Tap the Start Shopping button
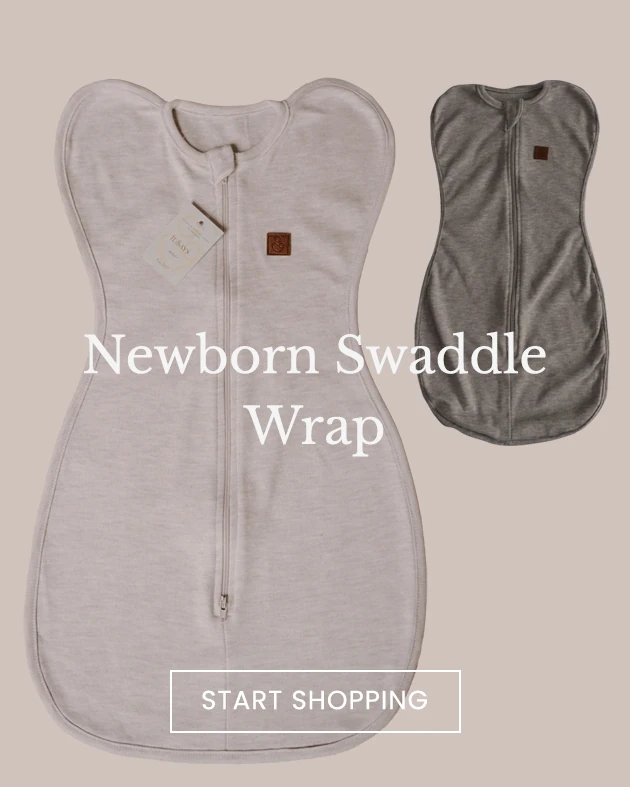The width and height of the screenshot is (630, 787). point(315,701)
